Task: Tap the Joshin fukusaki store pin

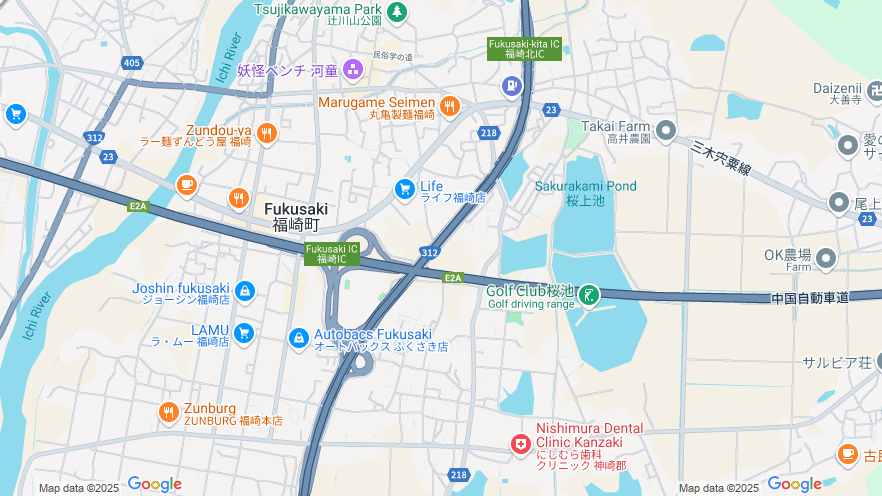Action: [244, 291]
